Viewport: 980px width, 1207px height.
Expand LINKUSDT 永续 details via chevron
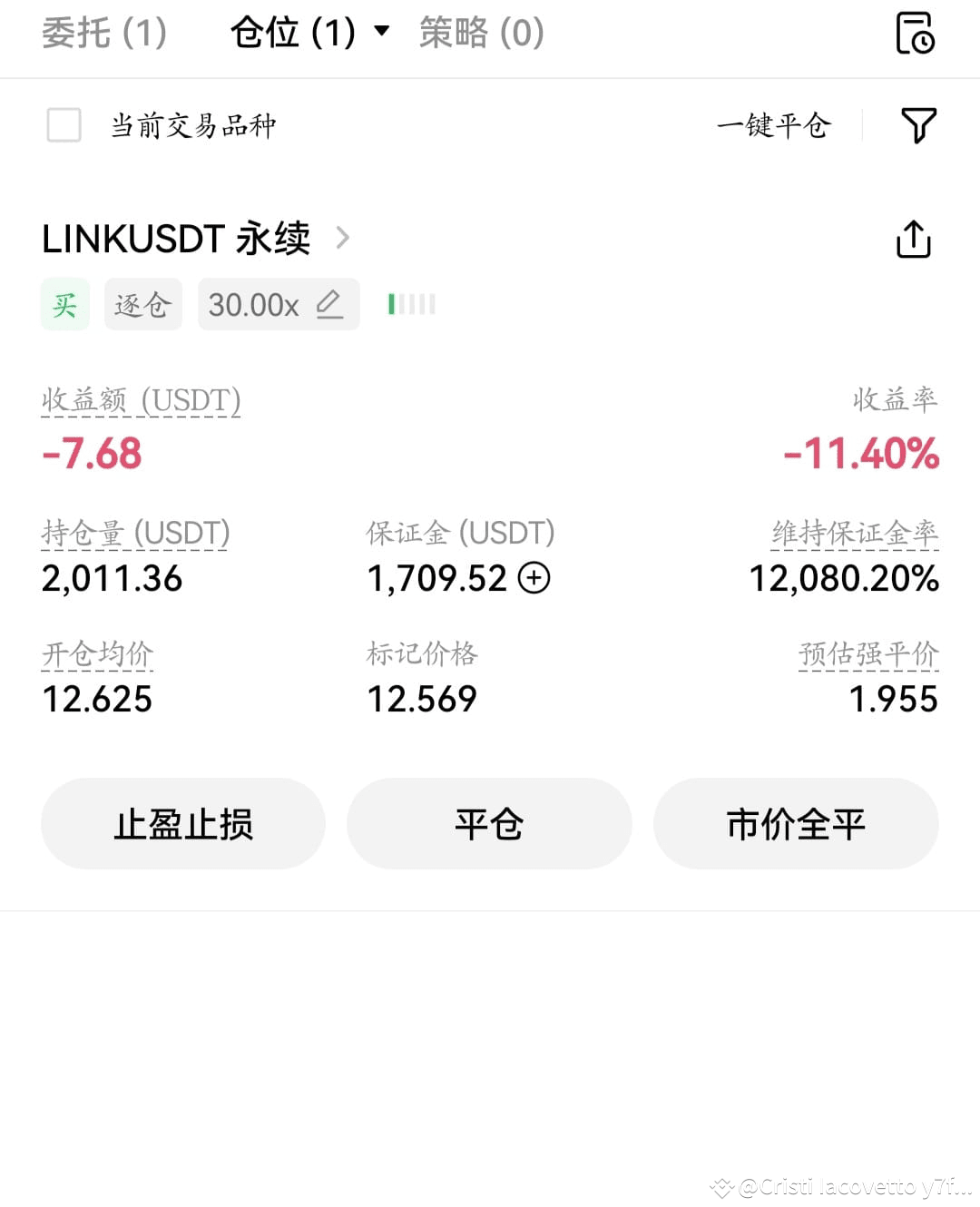[343, 238]
